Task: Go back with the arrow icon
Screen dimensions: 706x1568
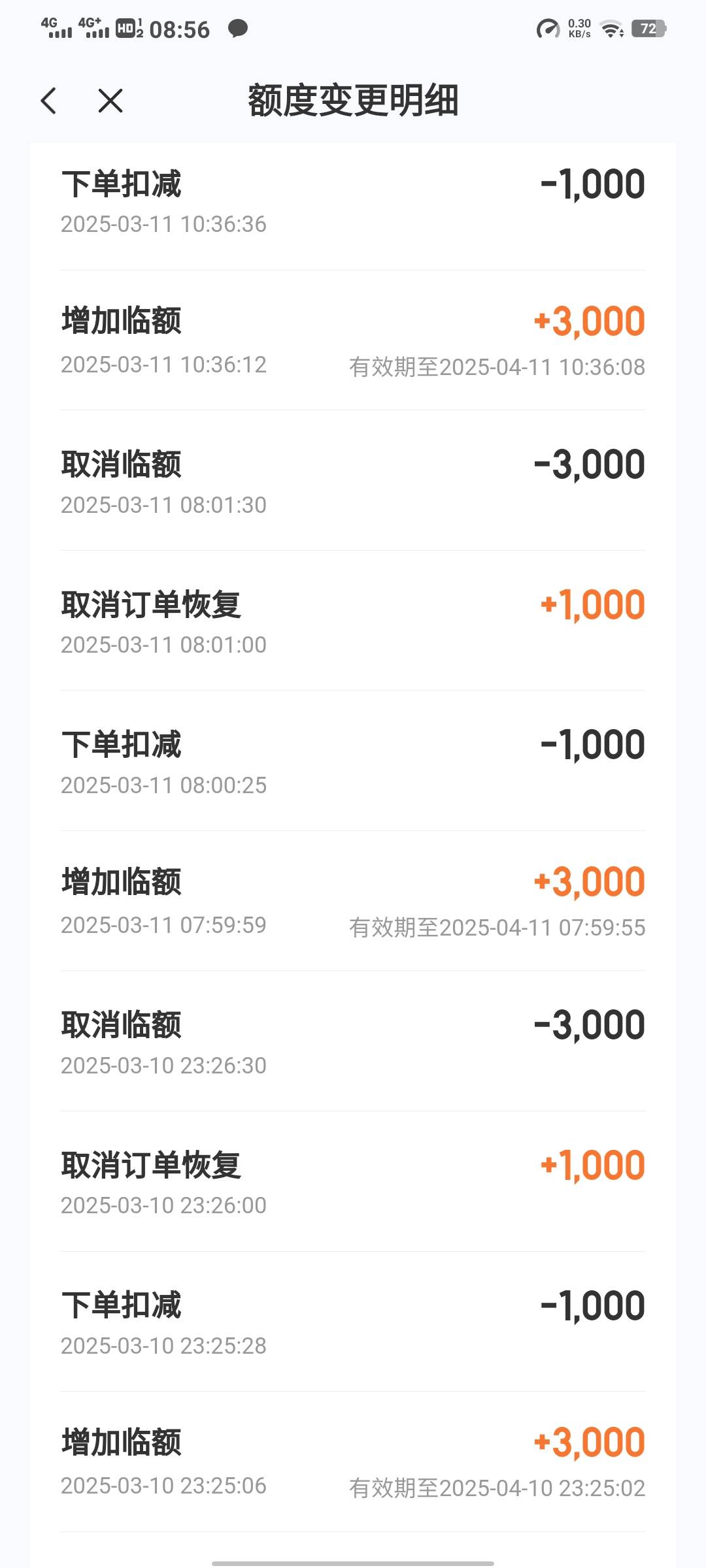Action: pyautogui.click(x=48, y=101)
